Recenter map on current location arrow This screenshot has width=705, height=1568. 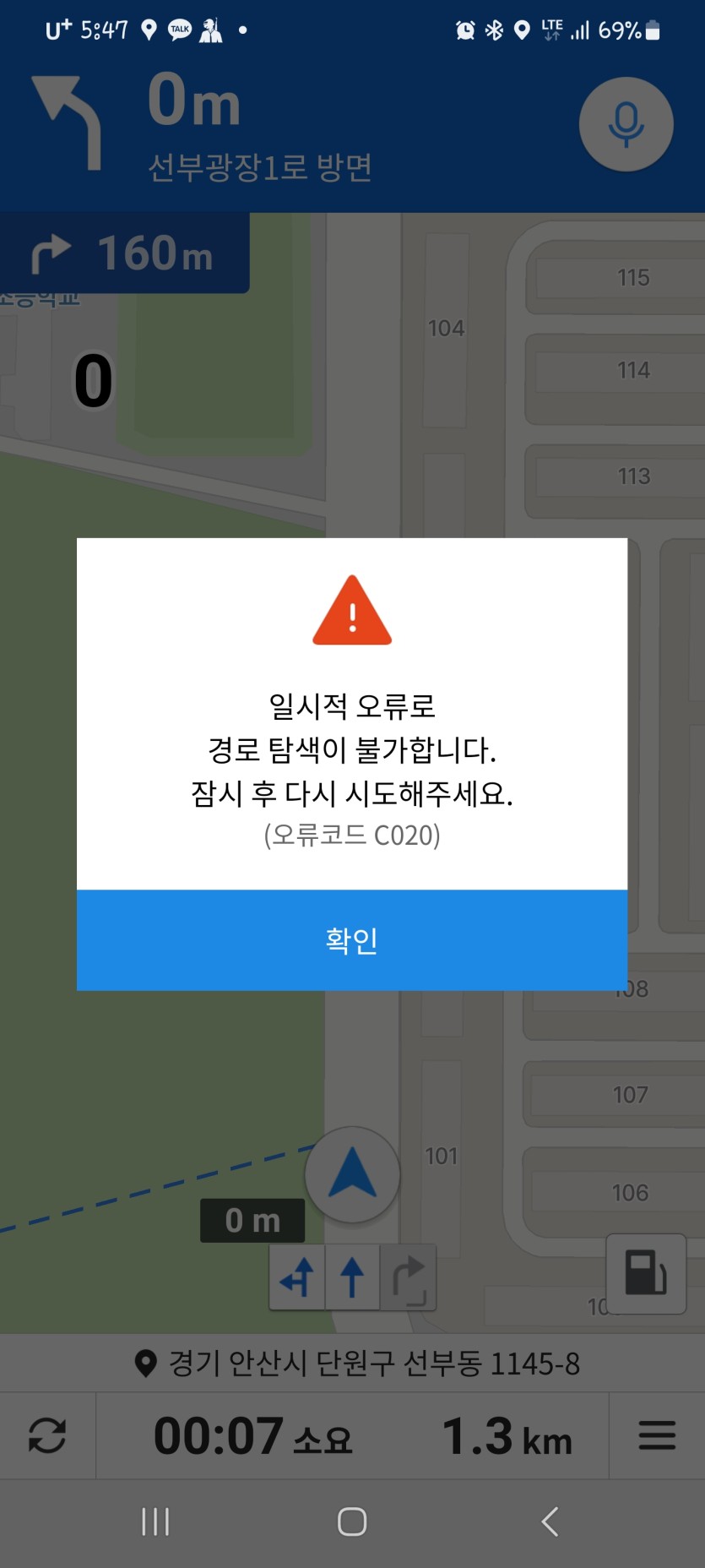coord(352,1174)
